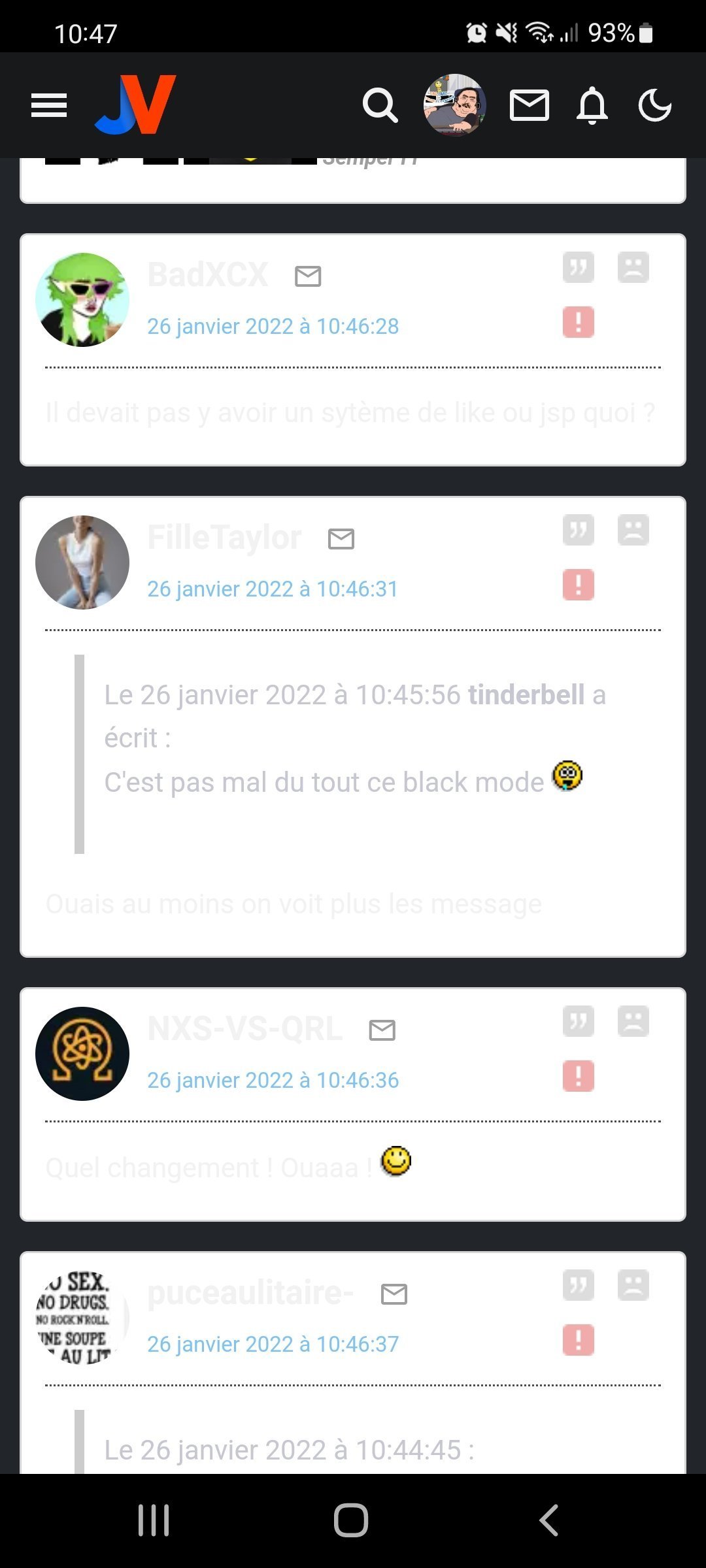Toggle the dark mode moon icon

(x=654, y=105)
